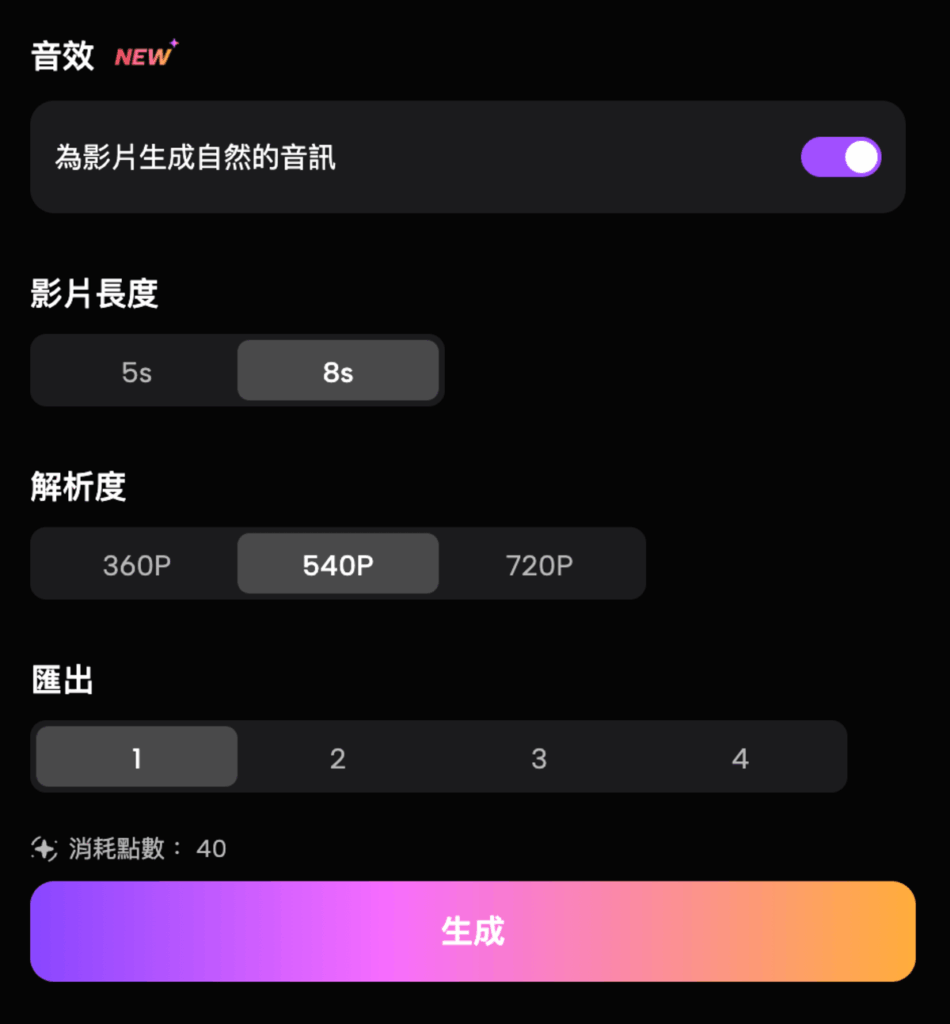950x1024 pixels.
Task: Choose 720P resolution
Action: coord(539,564)
